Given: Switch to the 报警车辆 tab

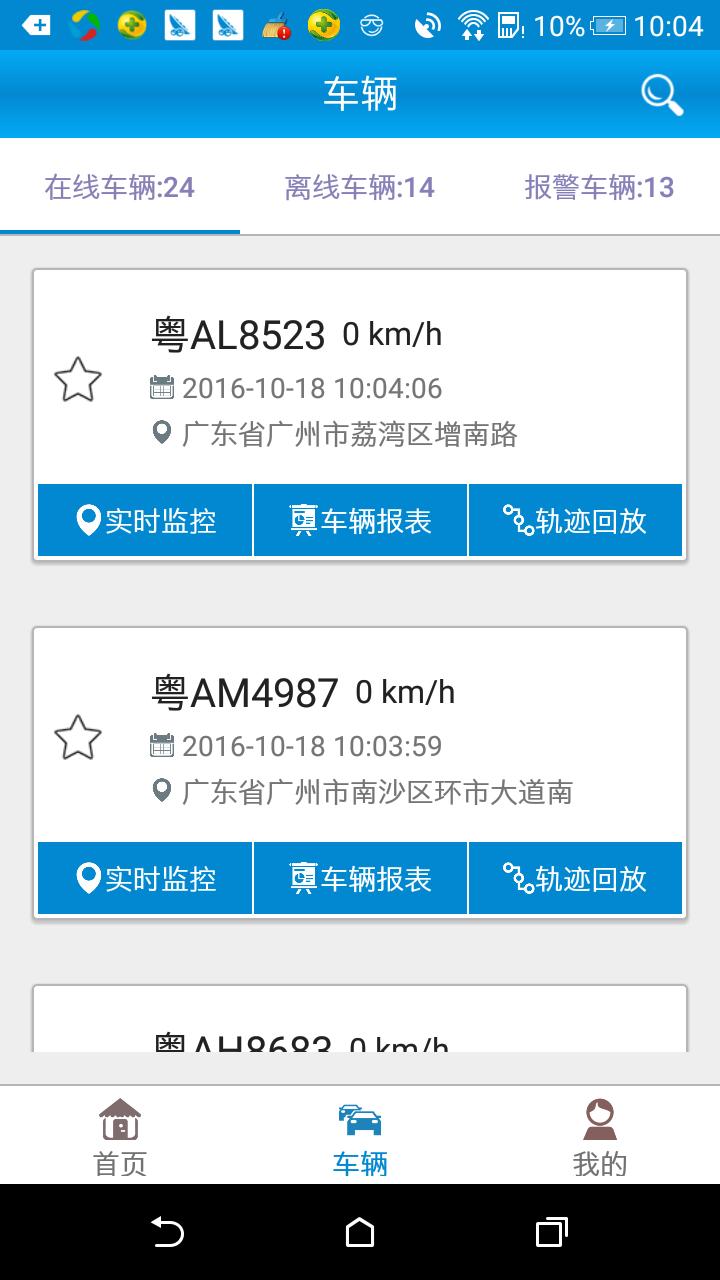Looking at the screenshot, I should coord(599,187).
